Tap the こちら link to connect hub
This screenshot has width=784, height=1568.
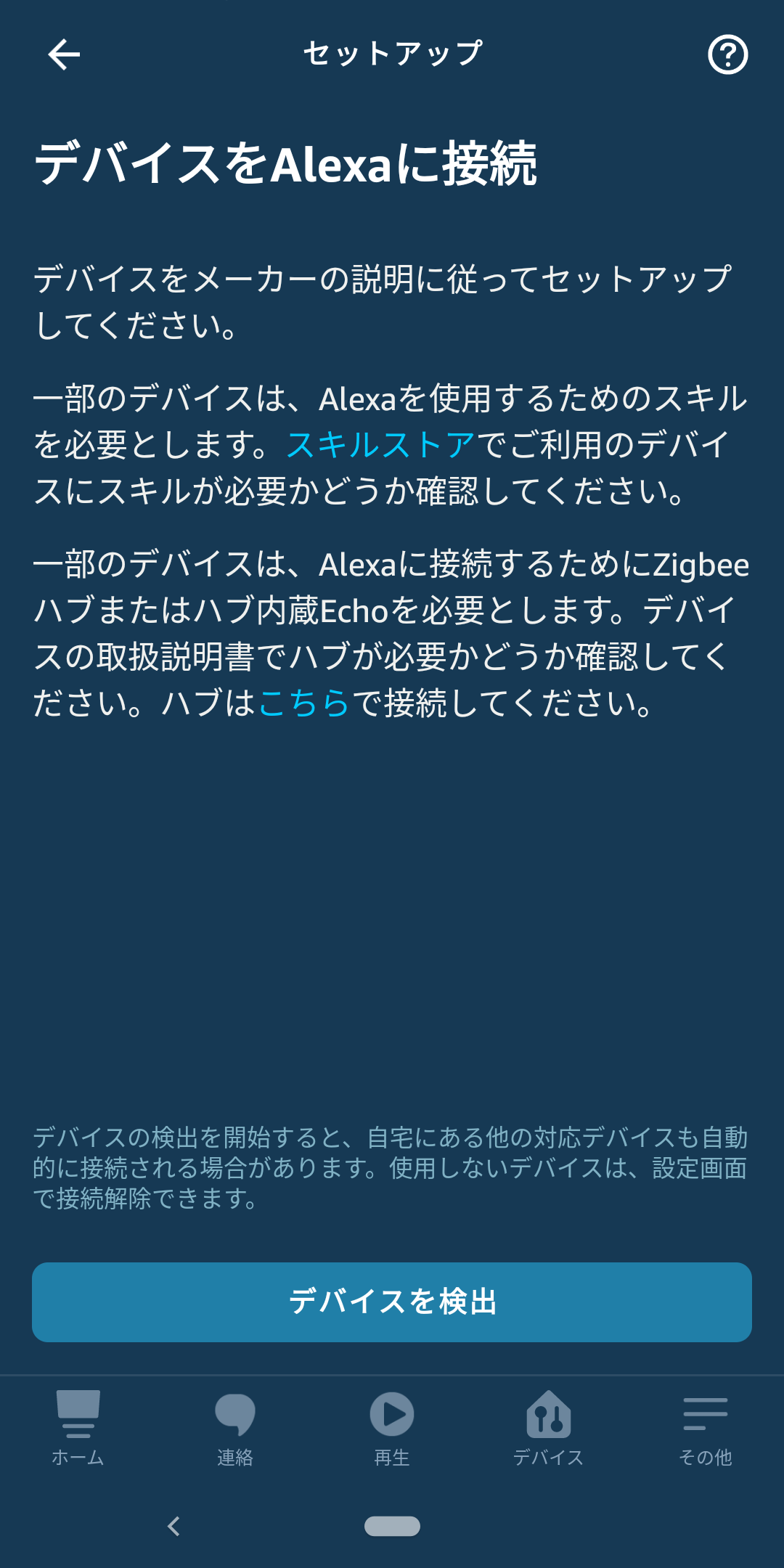(303, 703)
